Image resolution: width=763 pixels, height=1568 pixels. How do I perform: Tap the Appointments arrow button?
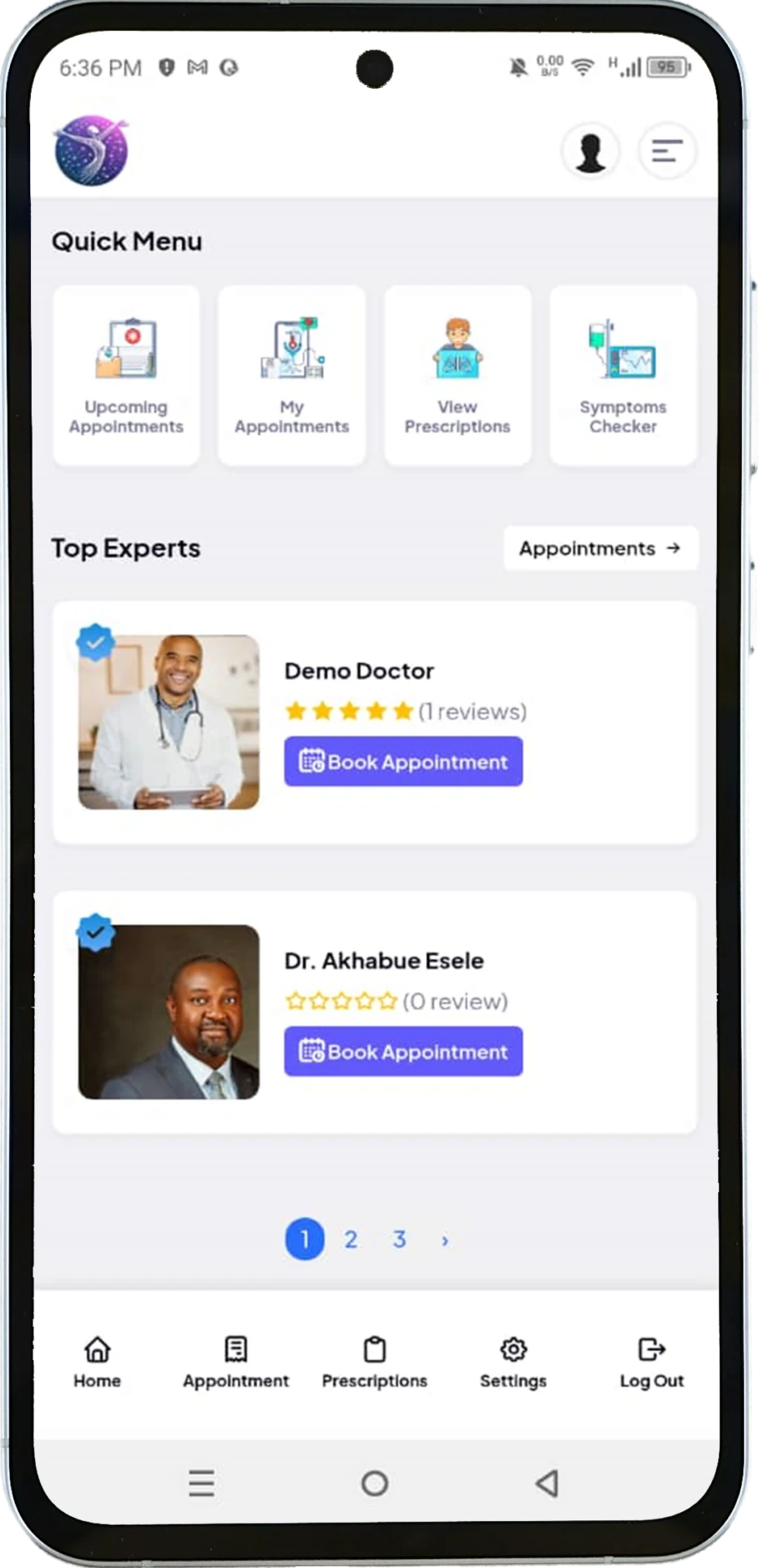600,549
